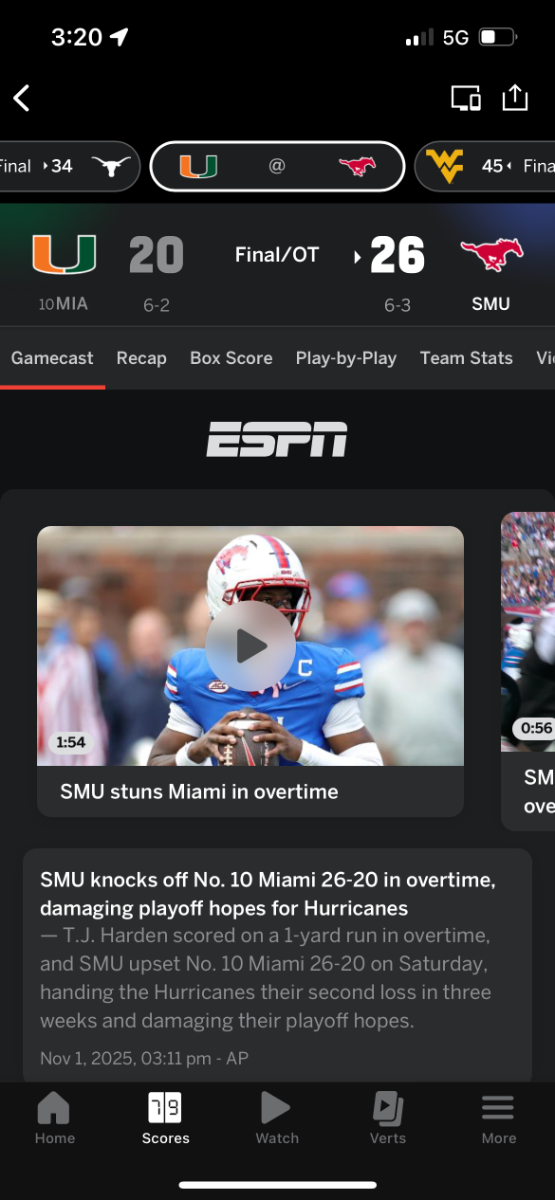Image resolution: width=555 pixels, height=1200 pixels.
Task: Open the Texas game chip scoring 34
Action: coord(68,166)
